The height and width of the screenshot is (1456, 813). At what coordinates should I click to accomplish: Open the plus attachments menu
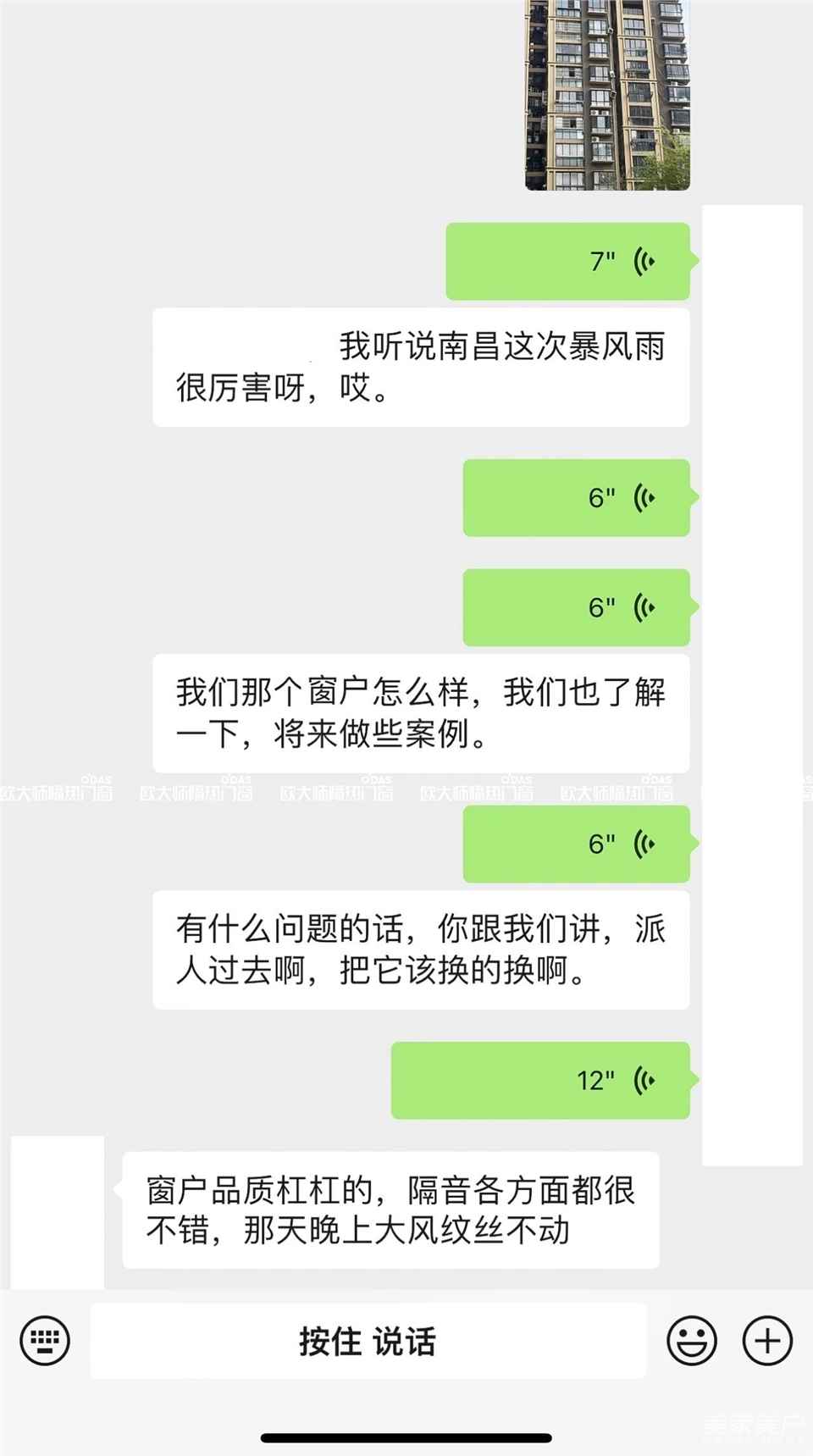(x=767, y=1340)
